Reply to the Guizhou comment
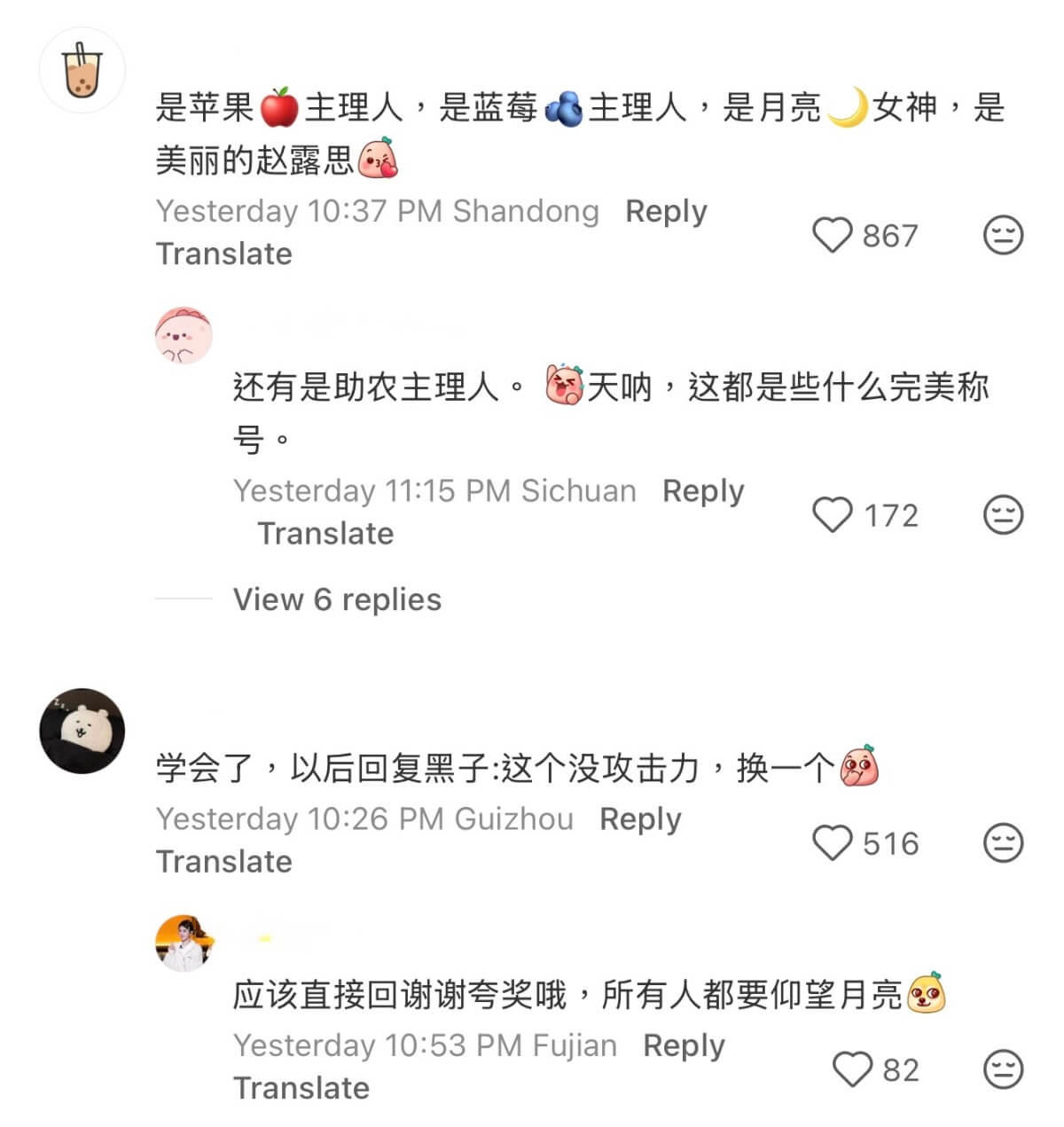1064x1127 pixels. 640,818
